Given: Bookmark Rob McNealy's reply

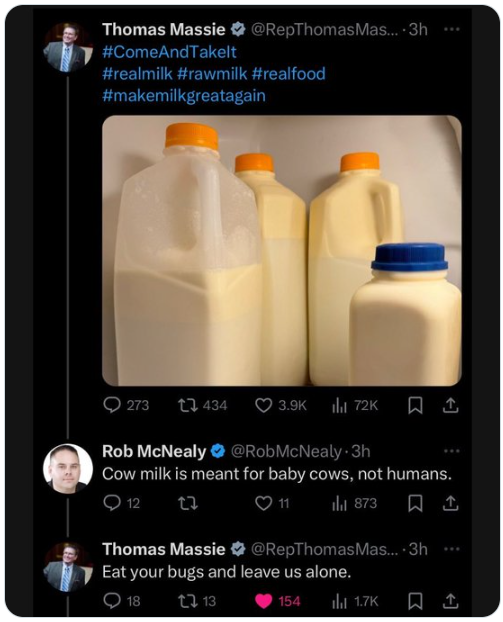Looking at the screenshot, I should click(415, 503).
